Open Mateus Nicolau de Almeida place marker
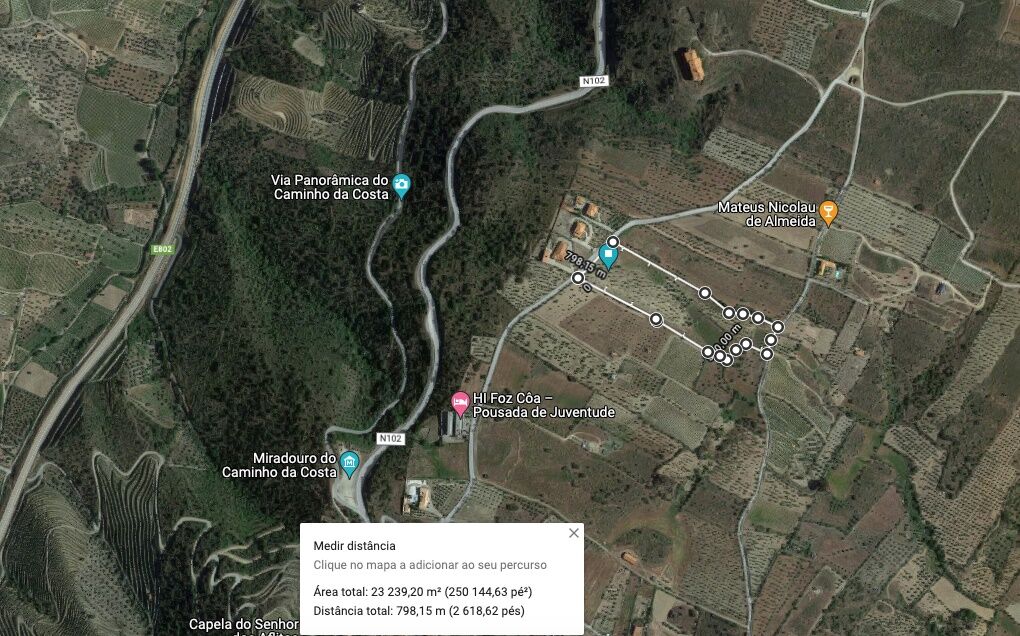This screenshot has width=1020, height=636. [828, 211]
